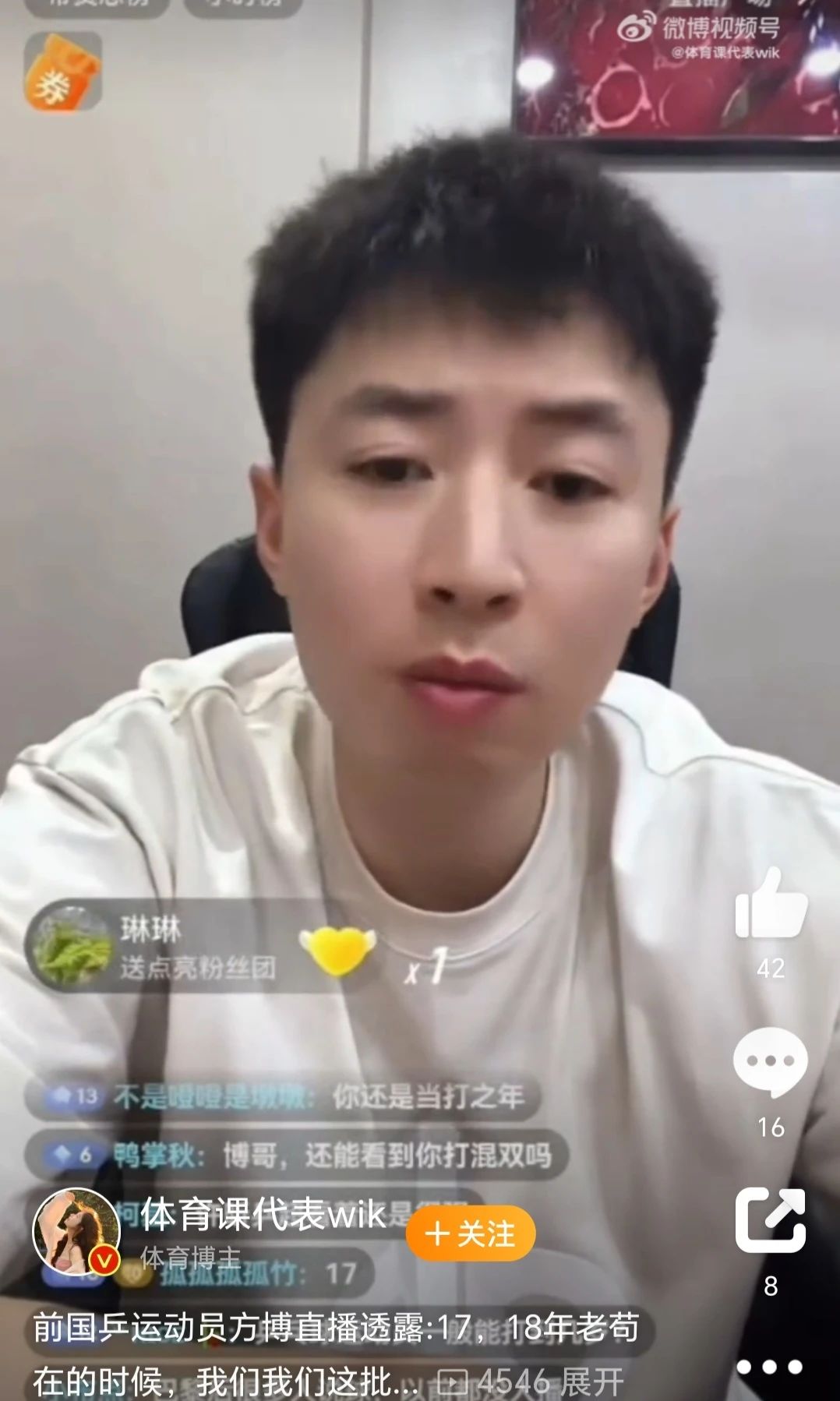The width and height of the screenshot is (840, 1401).
Task: Open the three-dot more options menu
Action: click(770, 1367)
